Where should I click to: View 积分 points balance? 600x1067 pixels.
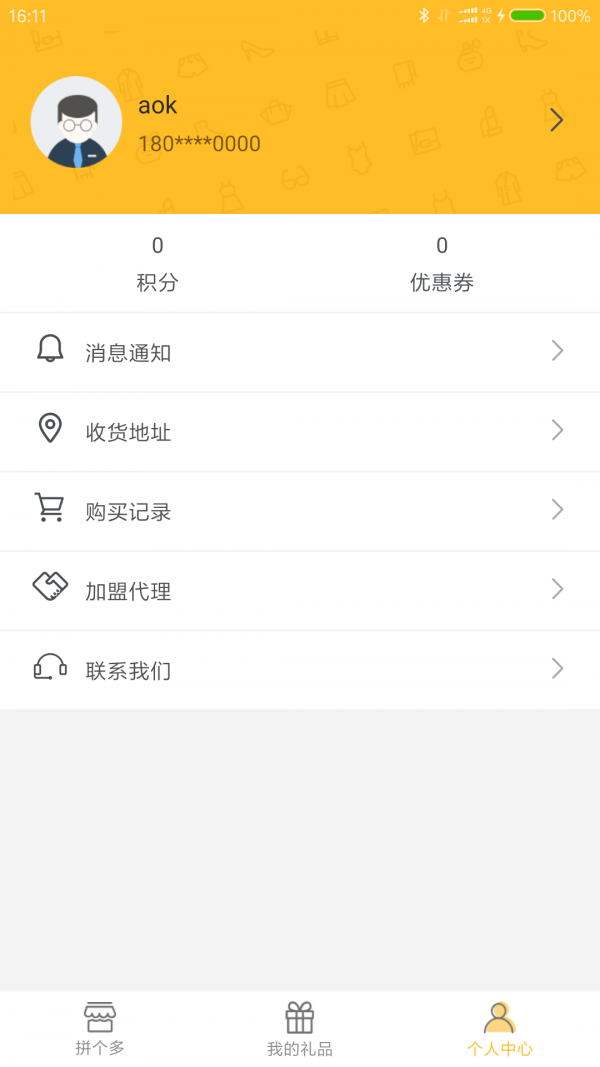(x=157, y=264)
